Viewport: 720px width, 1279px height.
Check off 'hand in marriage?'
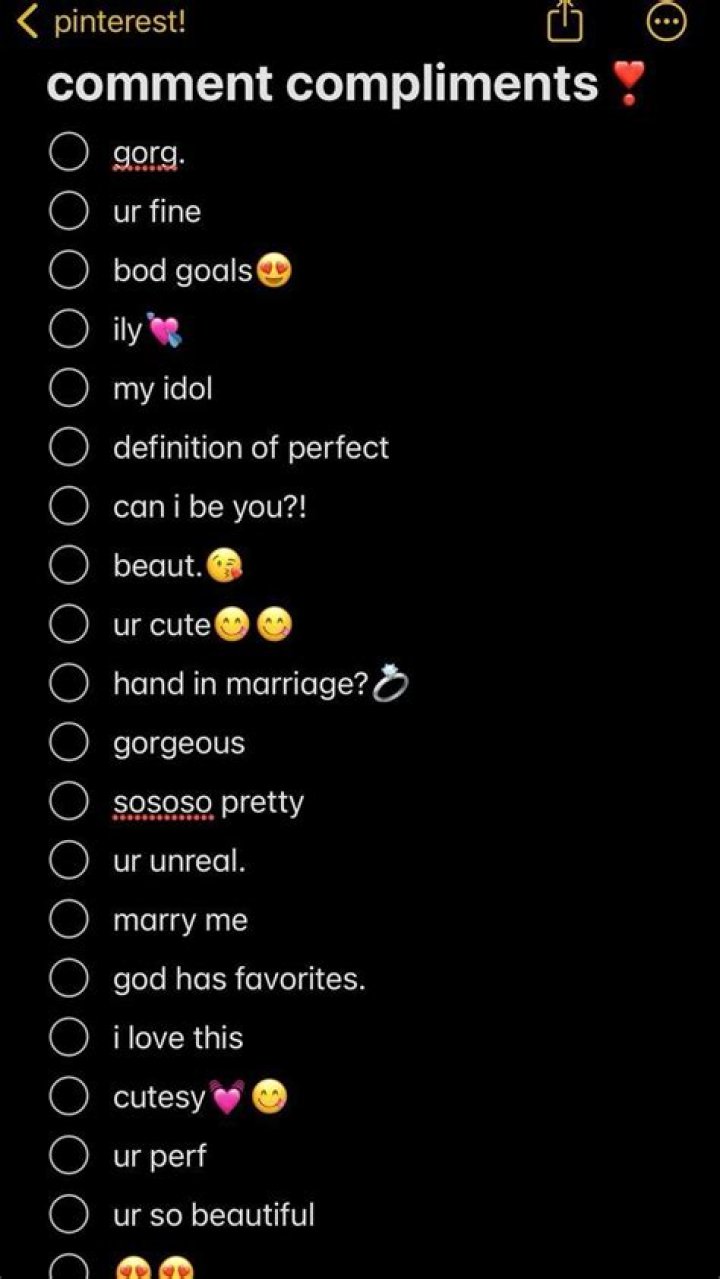(x=68, y=684)
